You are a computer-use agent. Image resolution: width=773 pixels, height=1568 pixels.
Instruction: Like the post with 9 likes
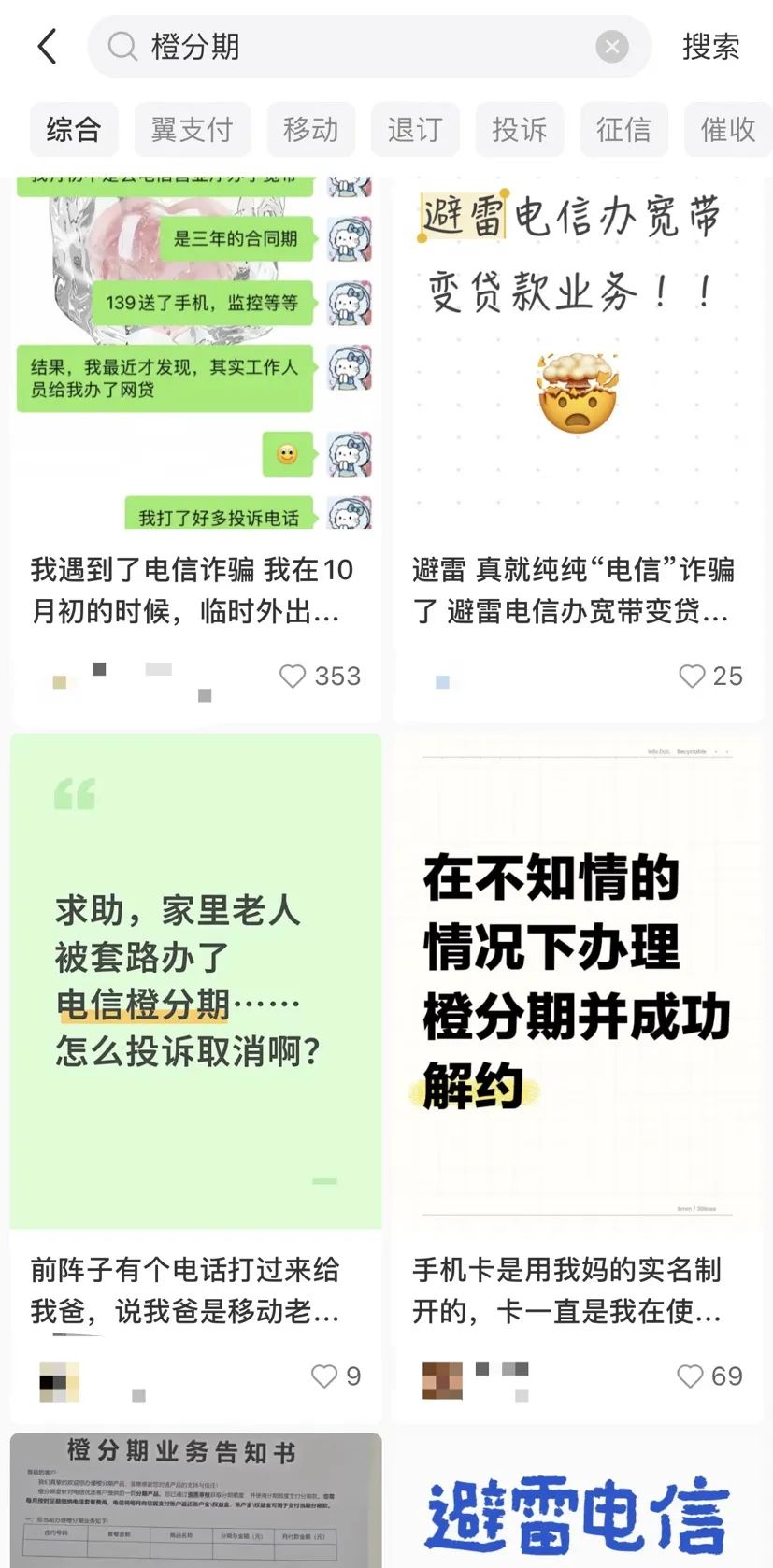pos(324,1376)
